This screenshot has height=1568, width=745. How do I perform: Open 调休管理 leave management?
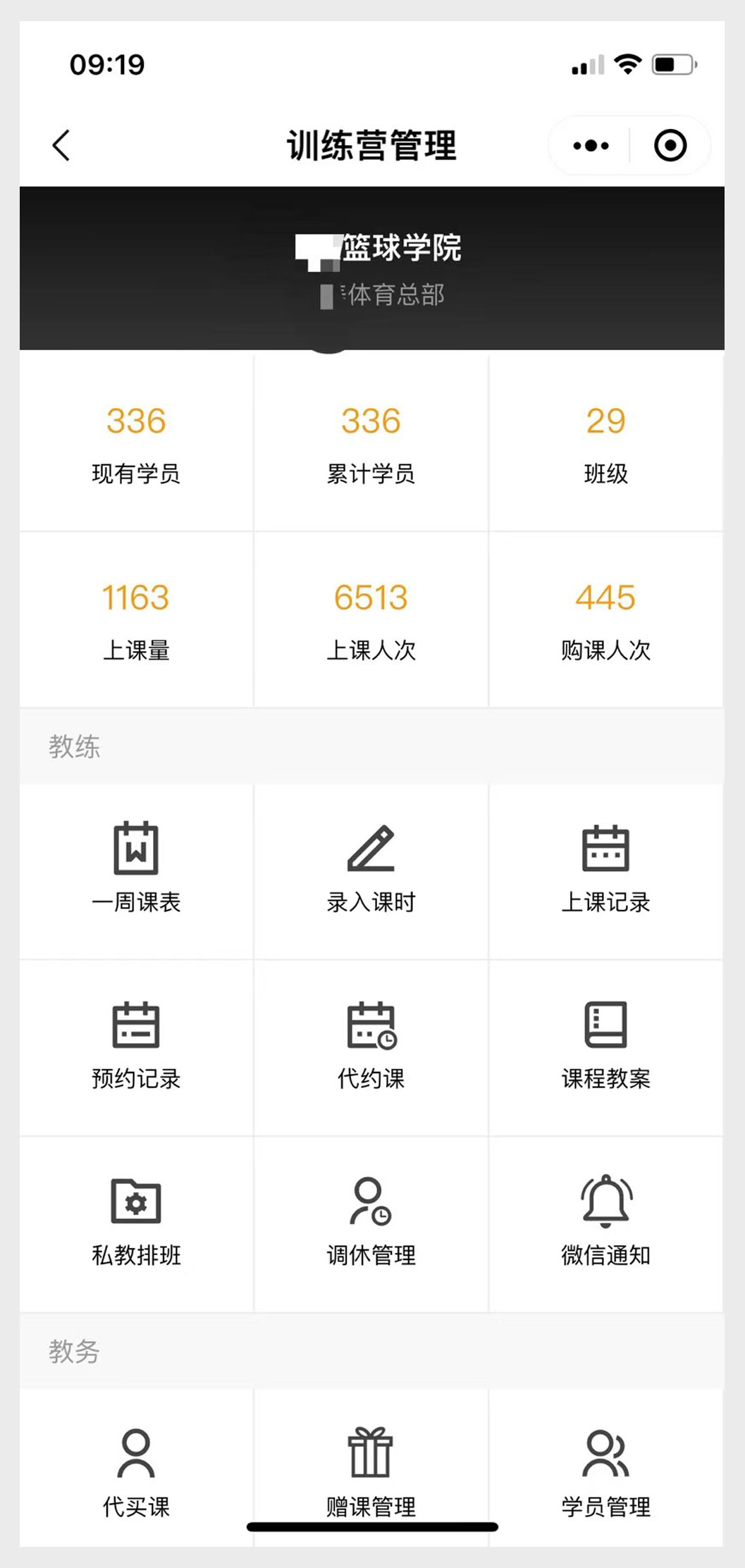pyautogui.click(x=371, y=1224)
